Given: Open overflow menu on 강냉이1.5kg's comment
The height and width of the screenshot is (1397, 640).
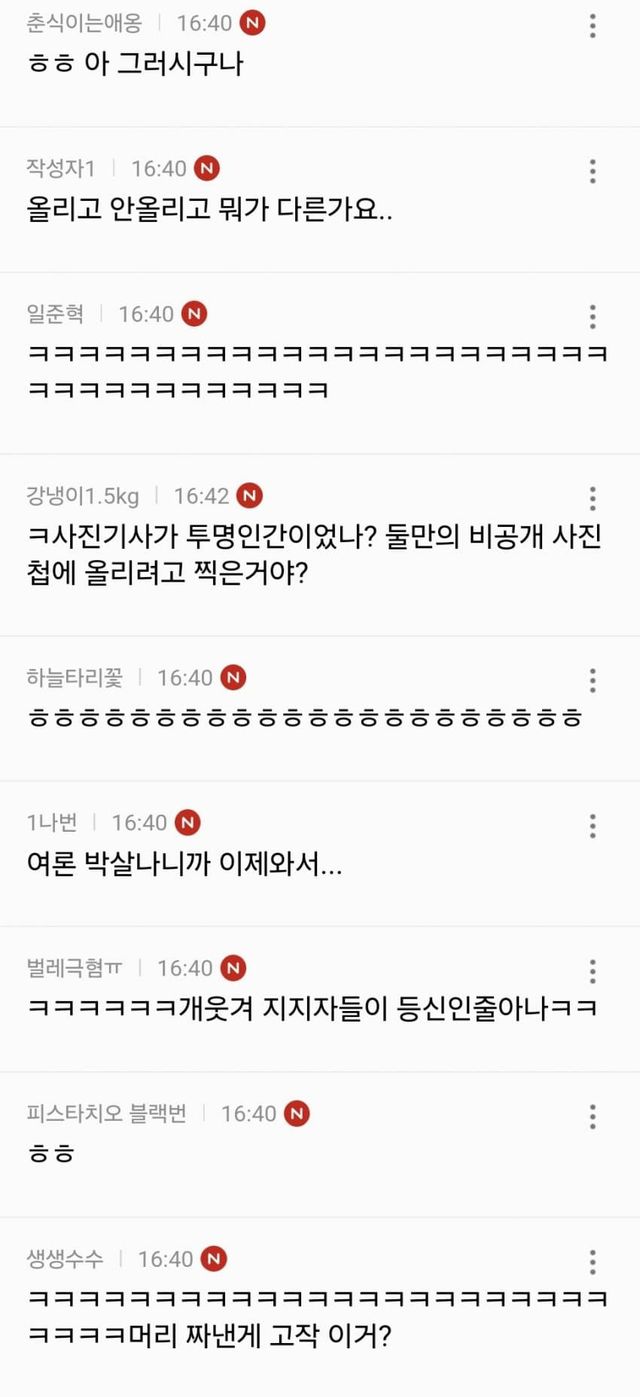Looking at the screenshot, I should 593,498.
